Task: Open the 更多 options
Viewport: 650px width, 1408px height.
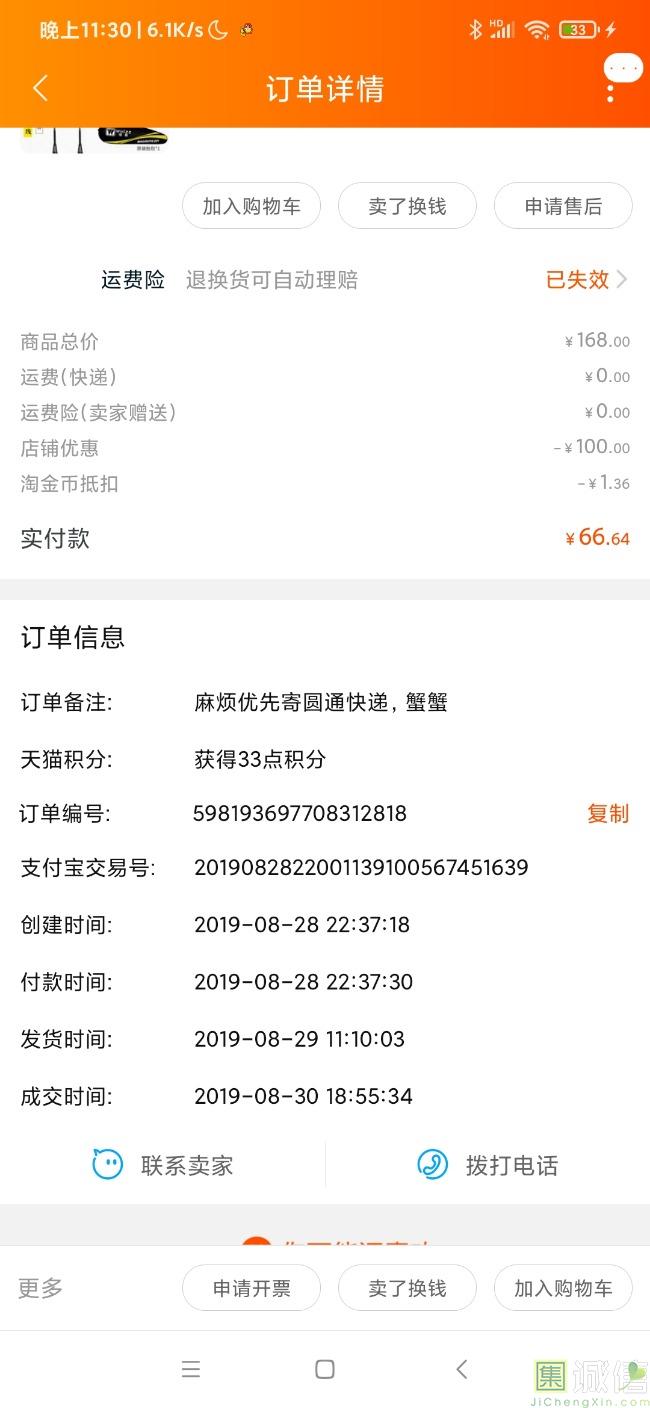Action: 41,1288
